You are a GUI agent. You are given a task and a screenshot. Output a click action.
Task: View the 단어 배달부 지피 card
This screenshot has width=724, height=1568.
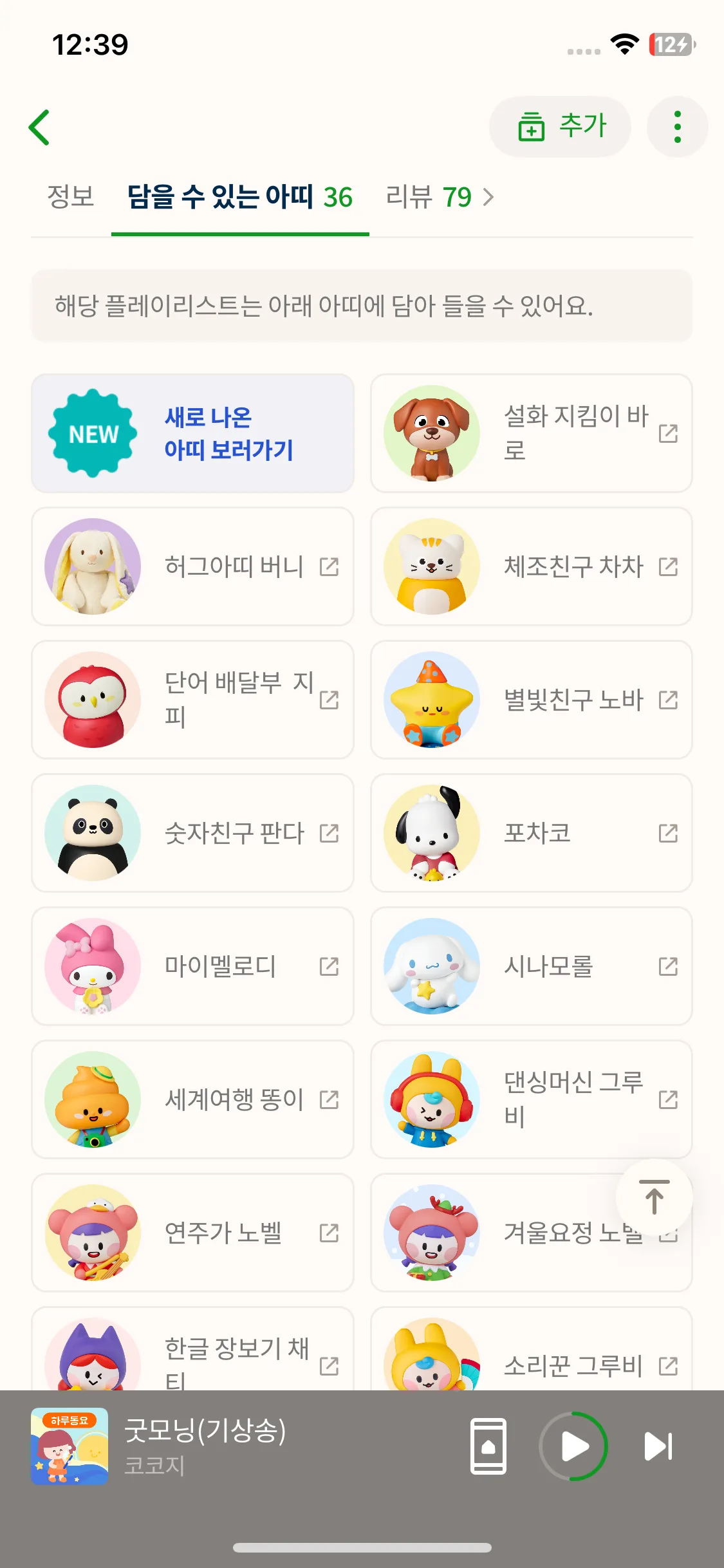pos(192,700)
